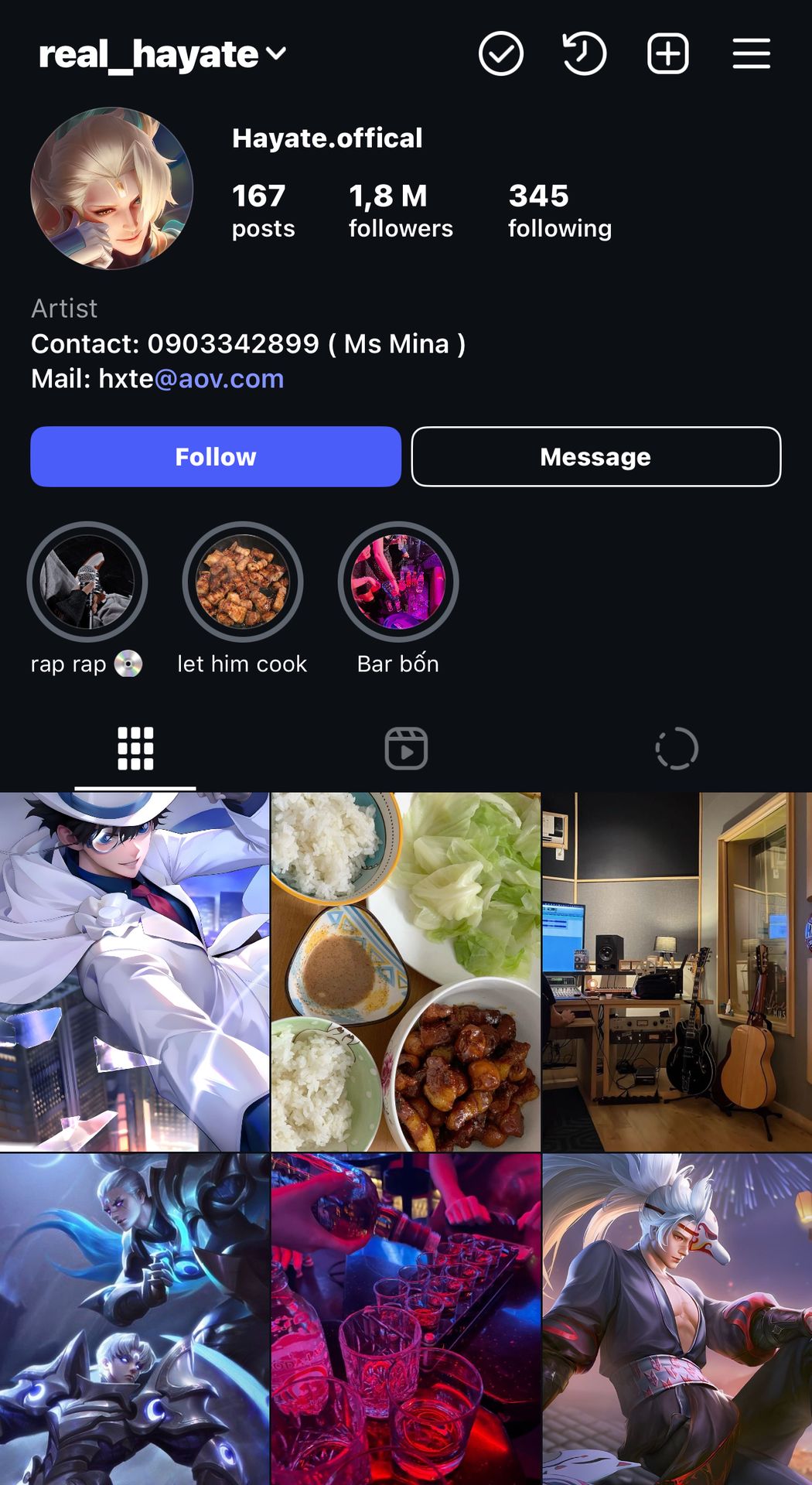
Task: Create a new post with plus icon
Action: tap(667, 54)
